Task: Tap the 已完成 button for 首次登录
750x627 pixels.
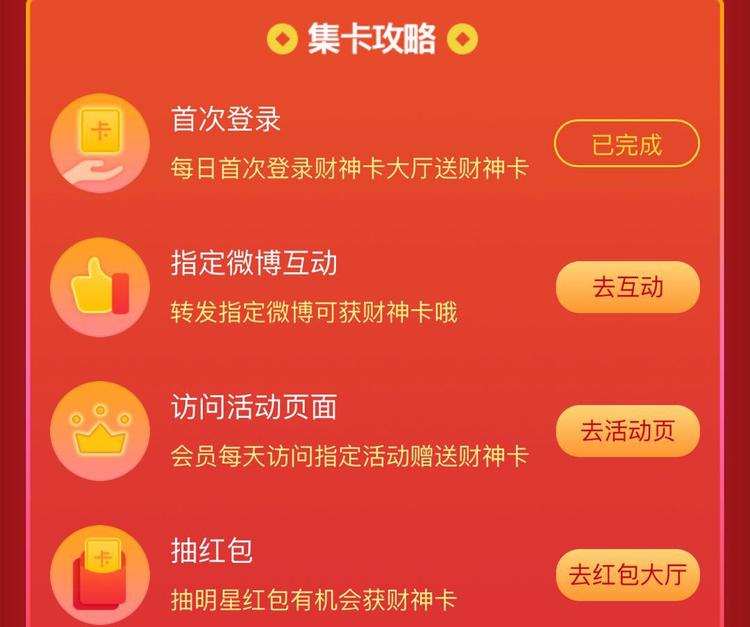Action: (x=627, y=144)
